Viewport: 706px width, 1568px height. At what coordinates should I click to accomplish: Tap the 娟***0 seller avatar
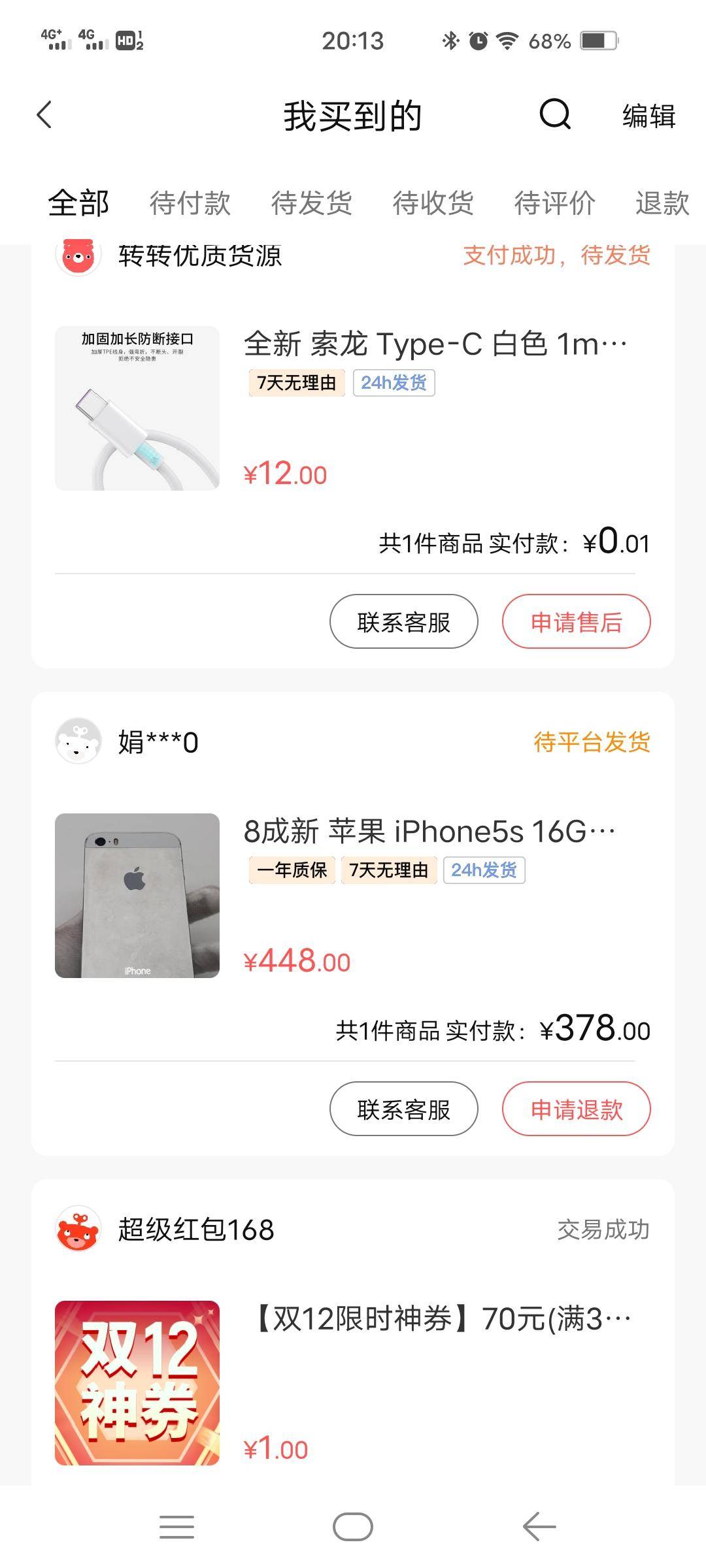(x=78, y=741)
